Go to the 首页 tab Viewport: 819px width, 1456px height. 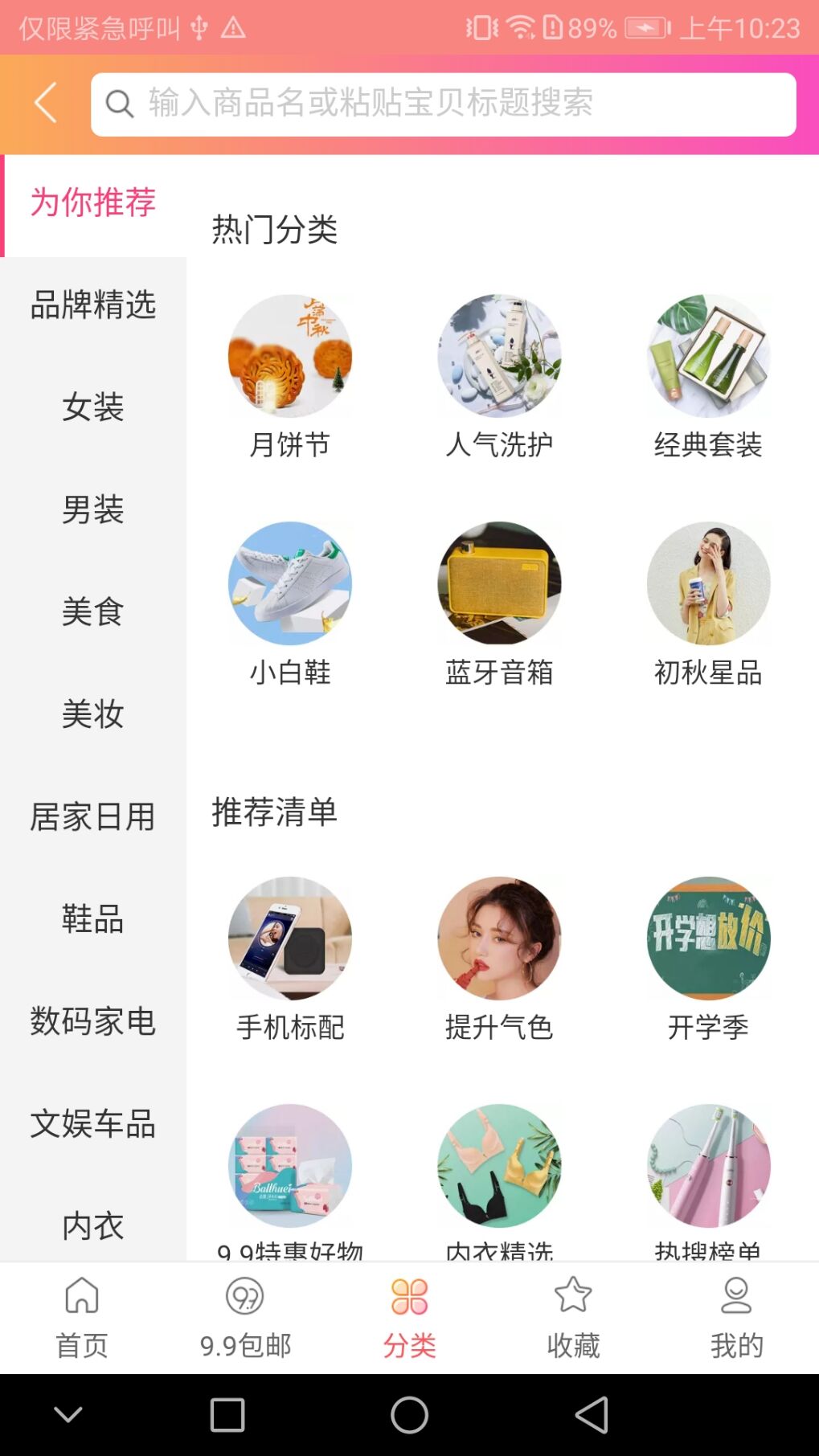82,1318
